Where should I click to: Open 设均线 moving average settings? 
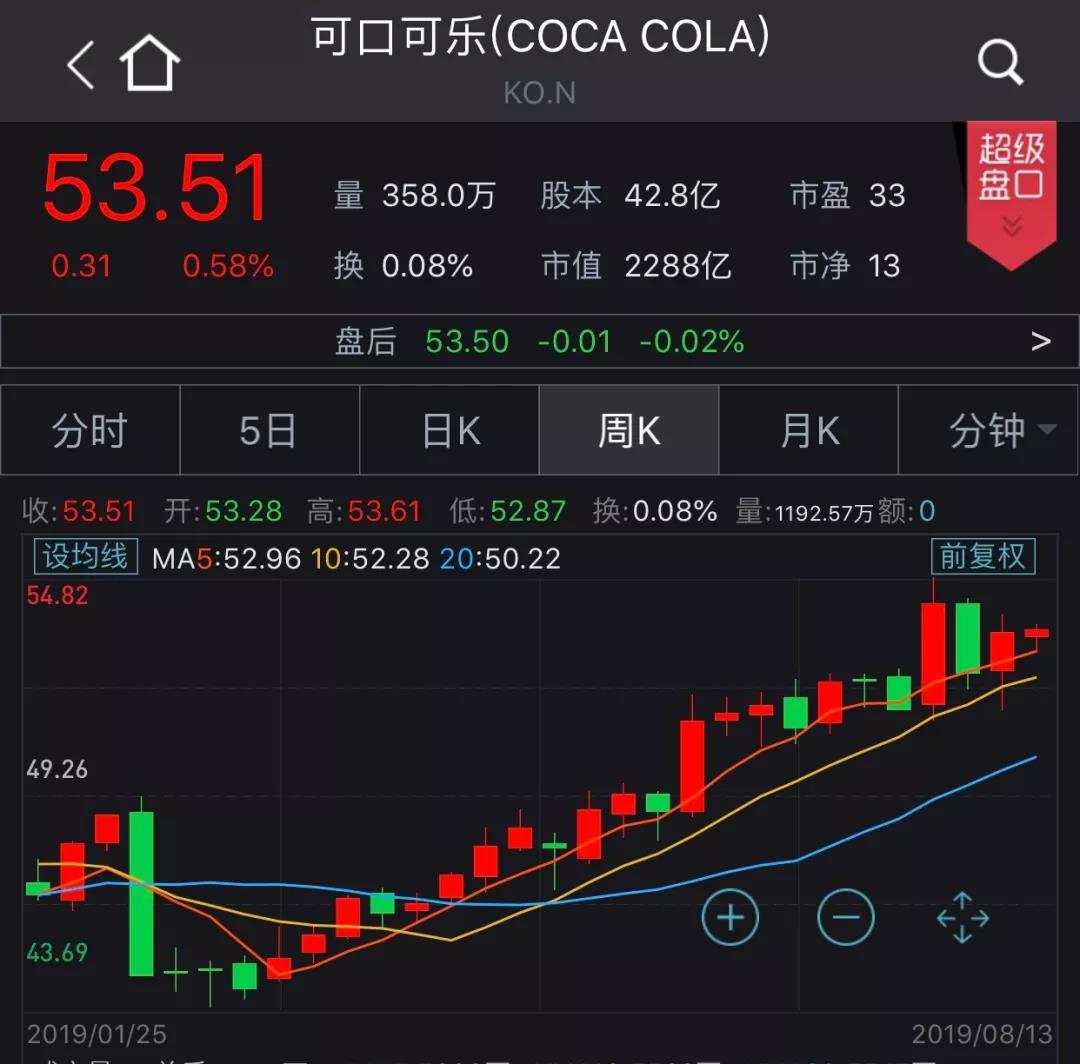click(86, 556)
